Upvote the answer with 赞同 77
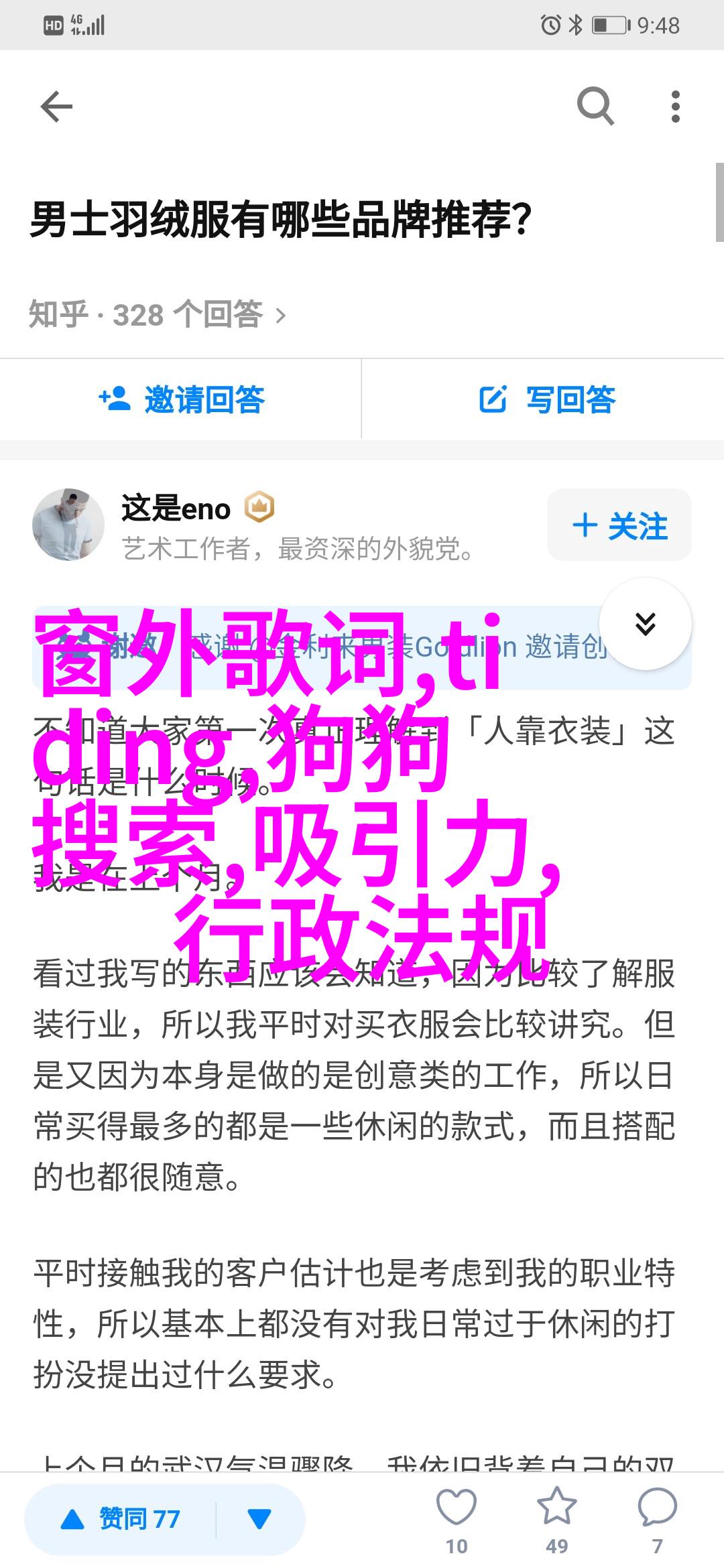The image size is (724, 1568). (x=121, y=1519)
